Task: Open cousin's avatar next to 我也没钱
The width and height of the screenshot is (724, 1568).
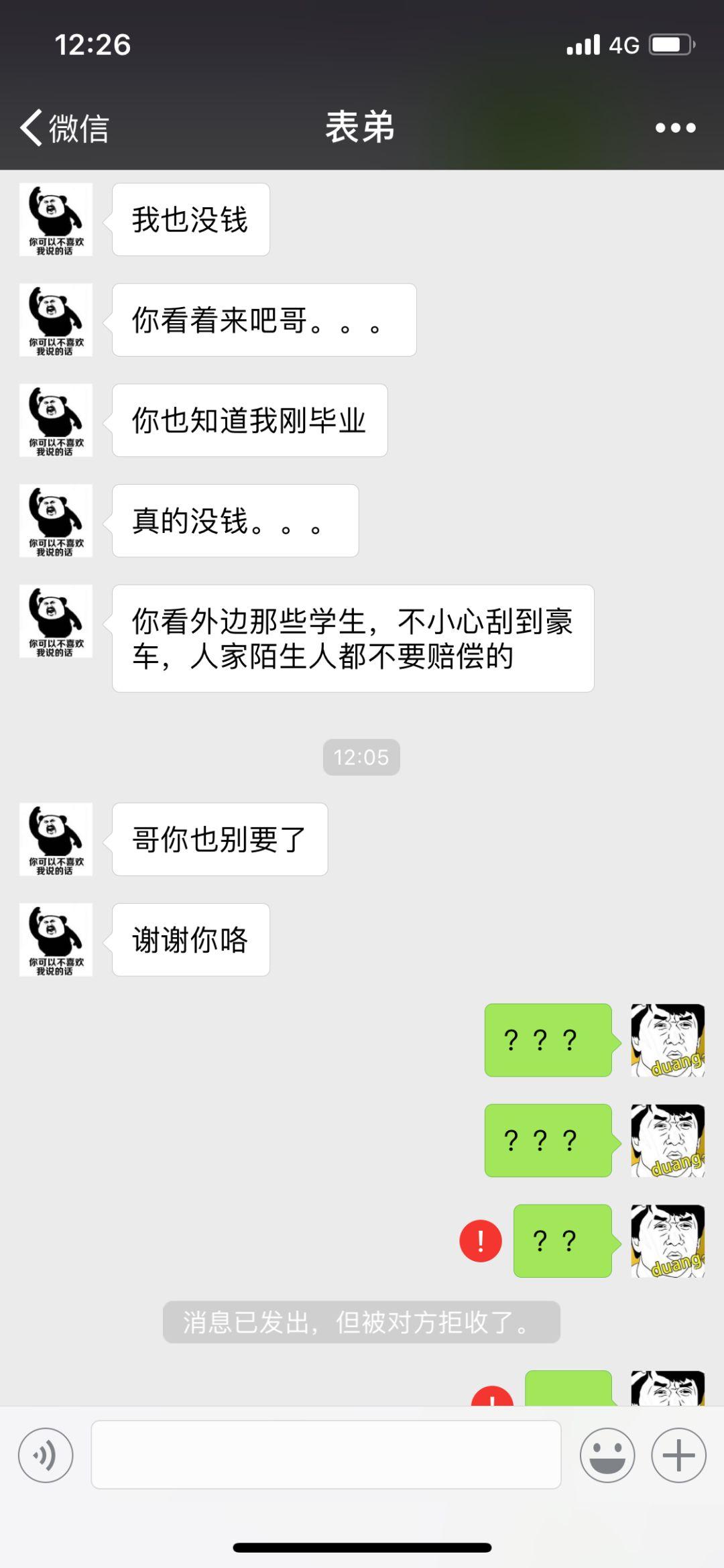Action: coord(56,219)
